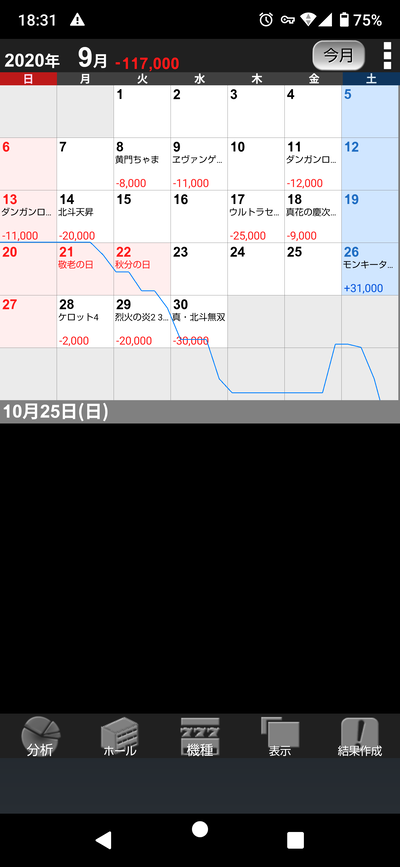Switch to the ホール tab
The image size is (400, 867).
click(x=120, y=737)
